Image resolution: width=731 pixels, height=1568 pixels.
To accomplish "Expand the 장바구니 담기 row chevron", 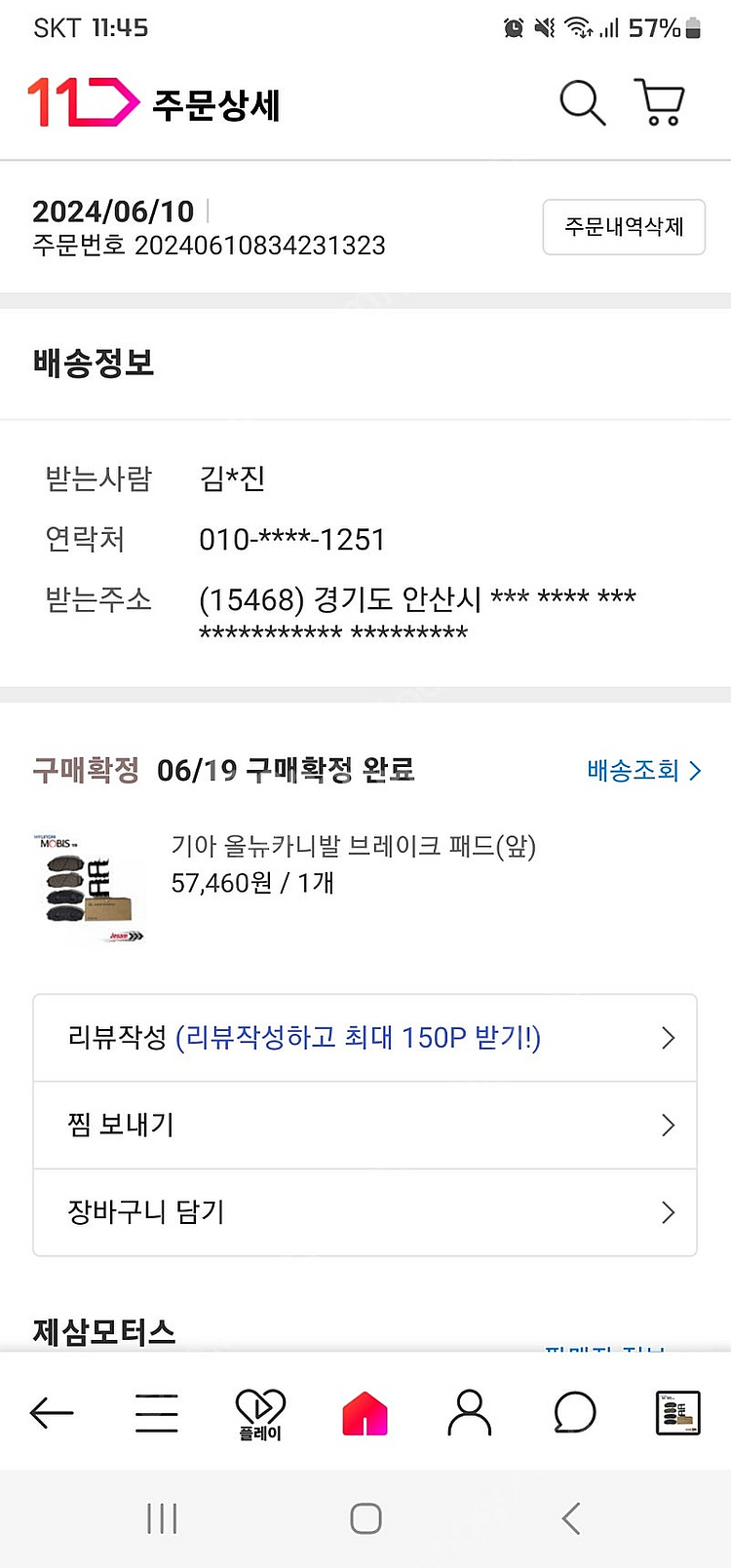I will 668,1212.
